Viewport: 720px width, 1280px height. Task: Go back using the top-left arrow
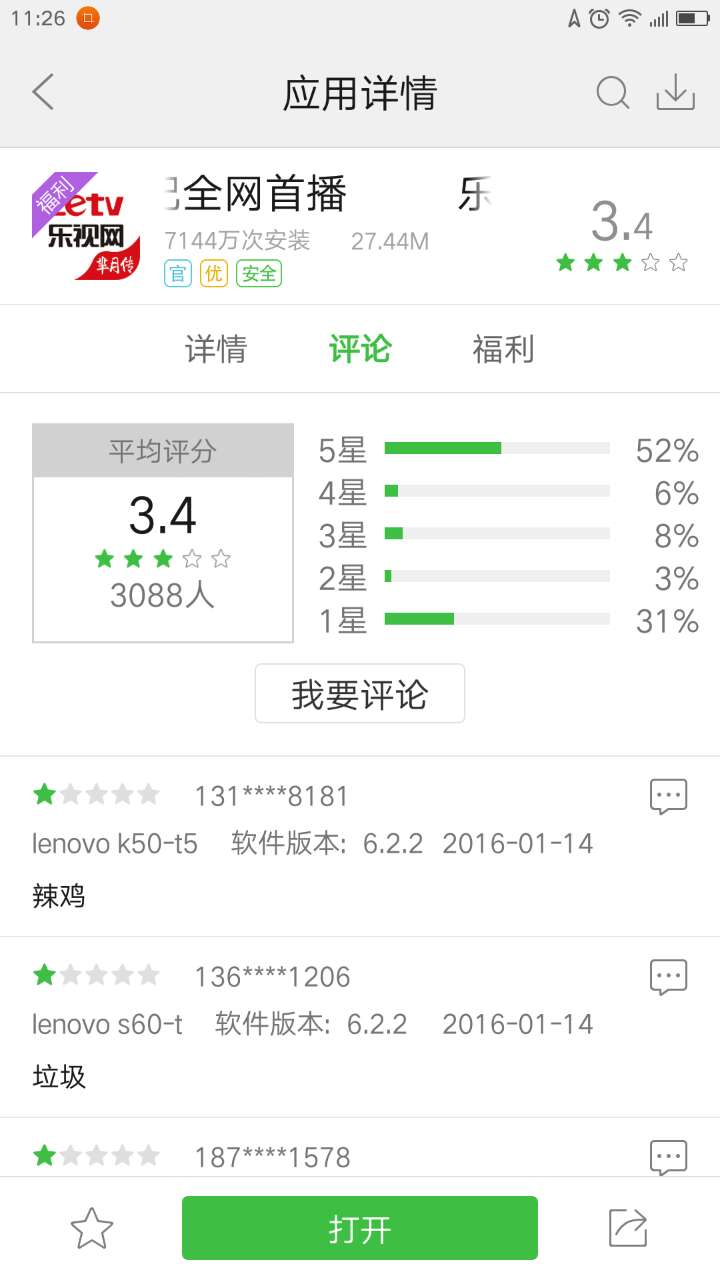click(x=43, y=92)
